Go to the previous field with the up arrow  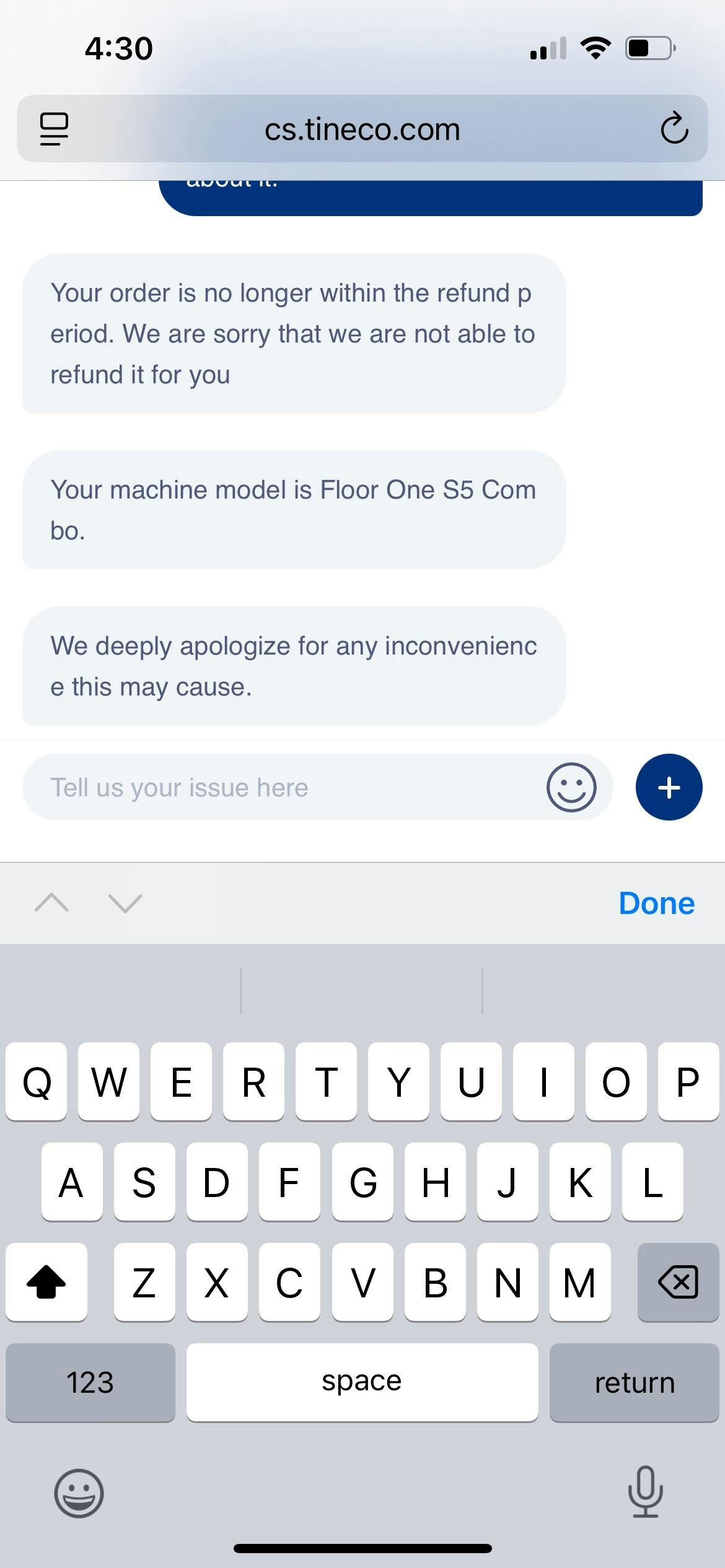(52, 903)
